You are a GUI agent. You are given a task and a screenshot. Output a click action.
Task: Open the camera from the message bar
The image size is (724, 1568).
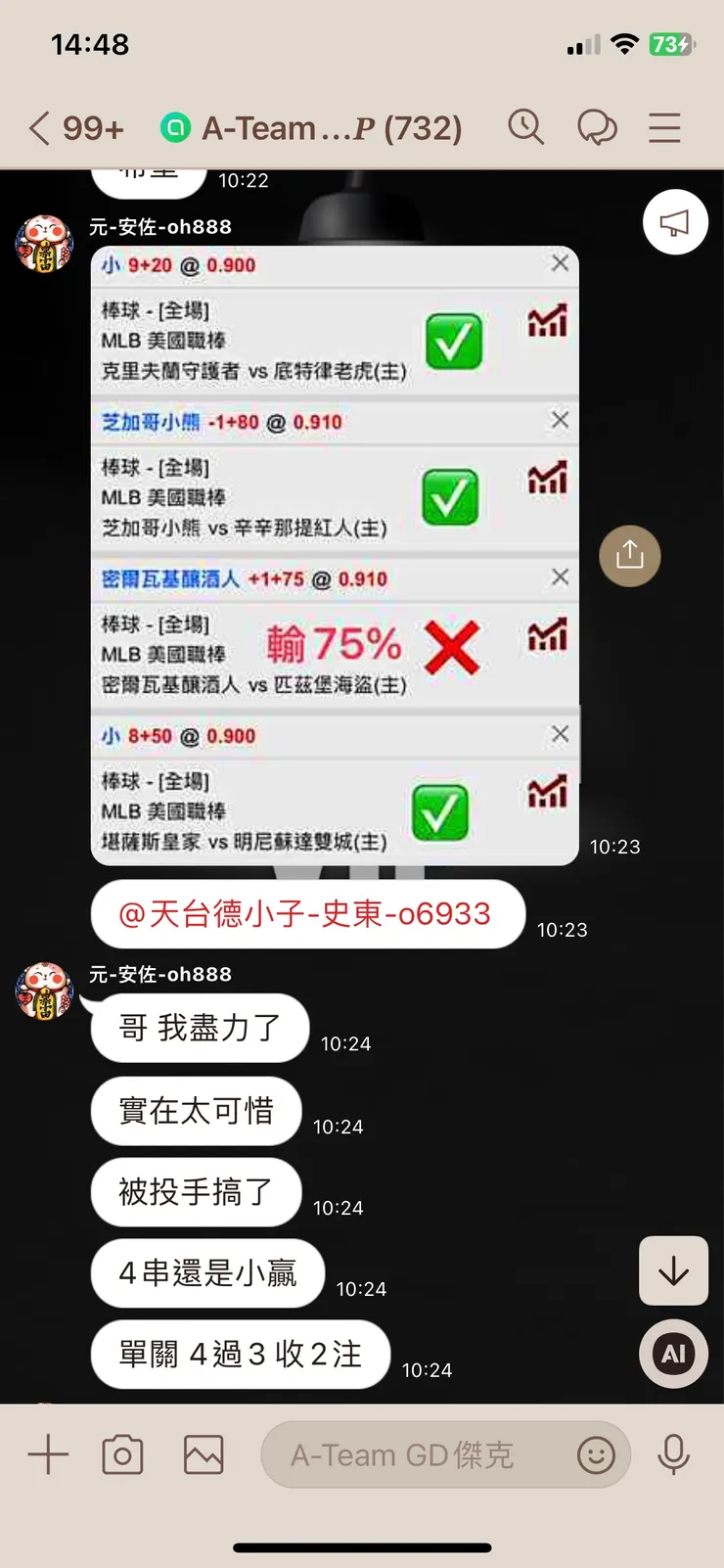click(121, 1454)
